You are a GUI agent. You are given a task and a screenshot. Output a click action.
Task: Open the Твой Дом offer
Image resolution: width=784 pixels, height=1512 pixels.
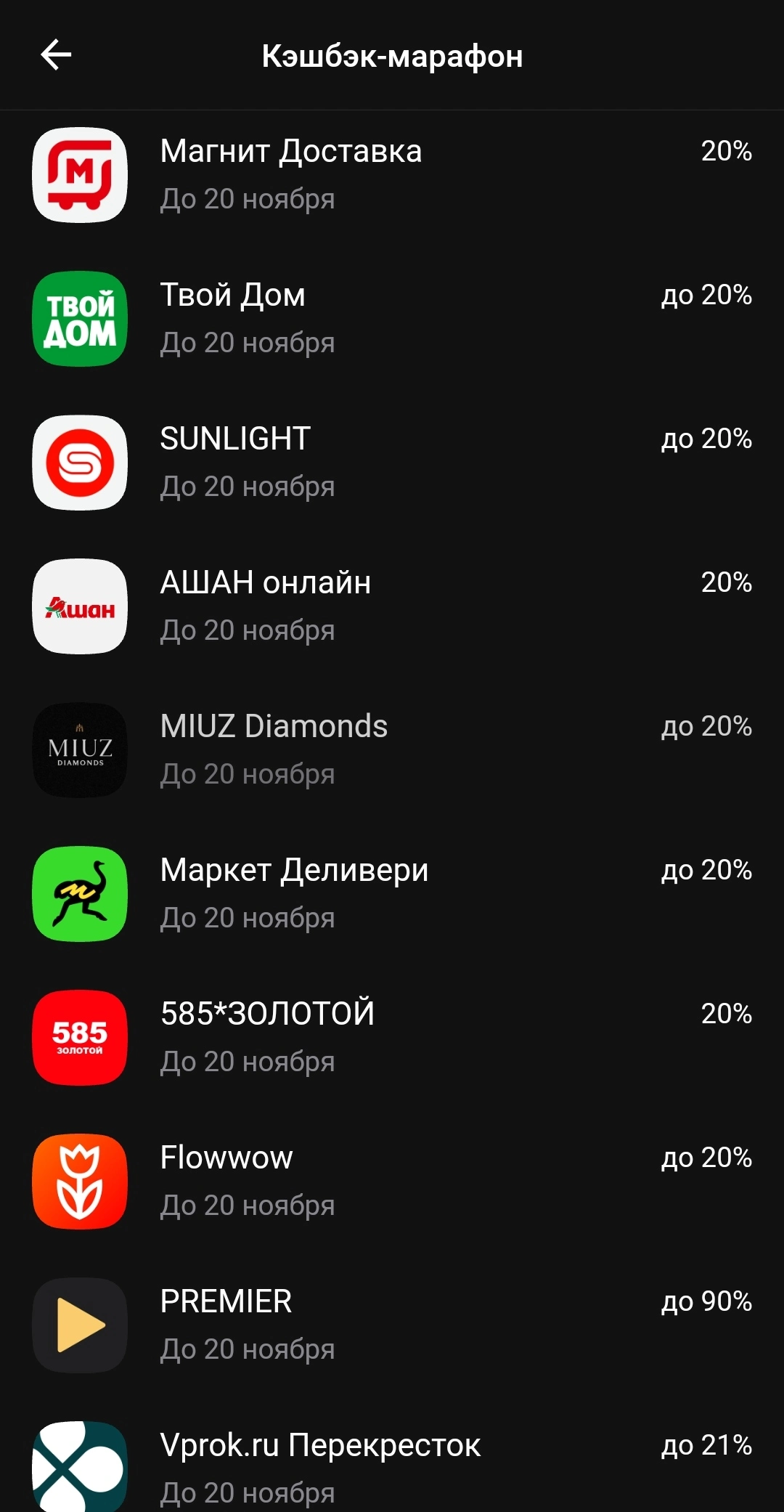coord(392,319)
